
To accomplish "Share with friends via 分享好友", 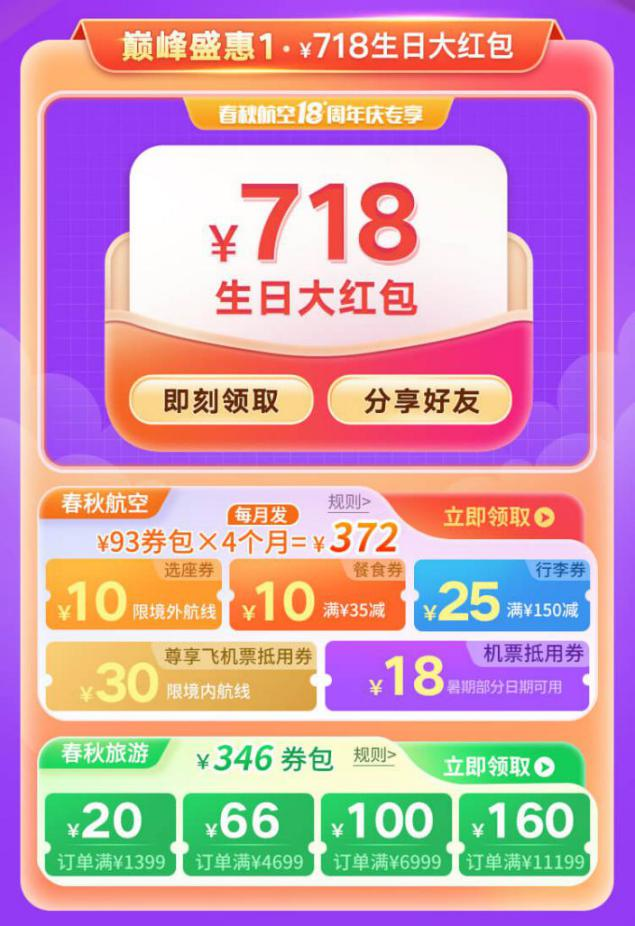I will pos(420,401).
